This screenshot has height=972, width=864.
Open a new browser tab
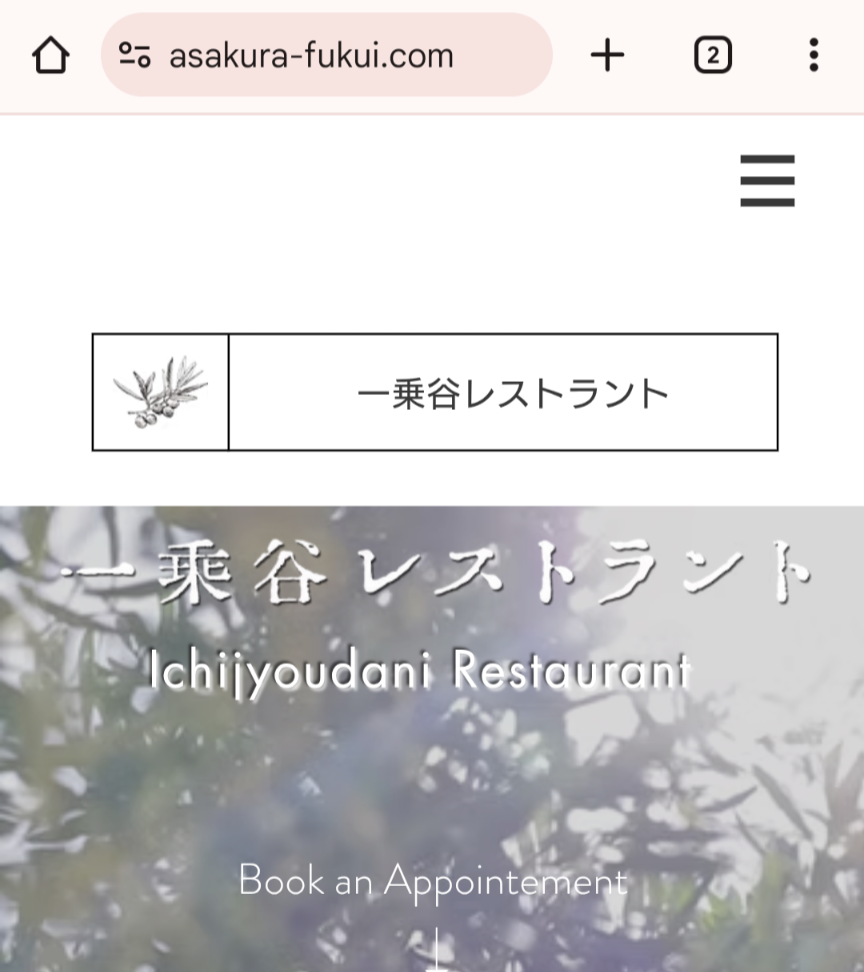607,56
